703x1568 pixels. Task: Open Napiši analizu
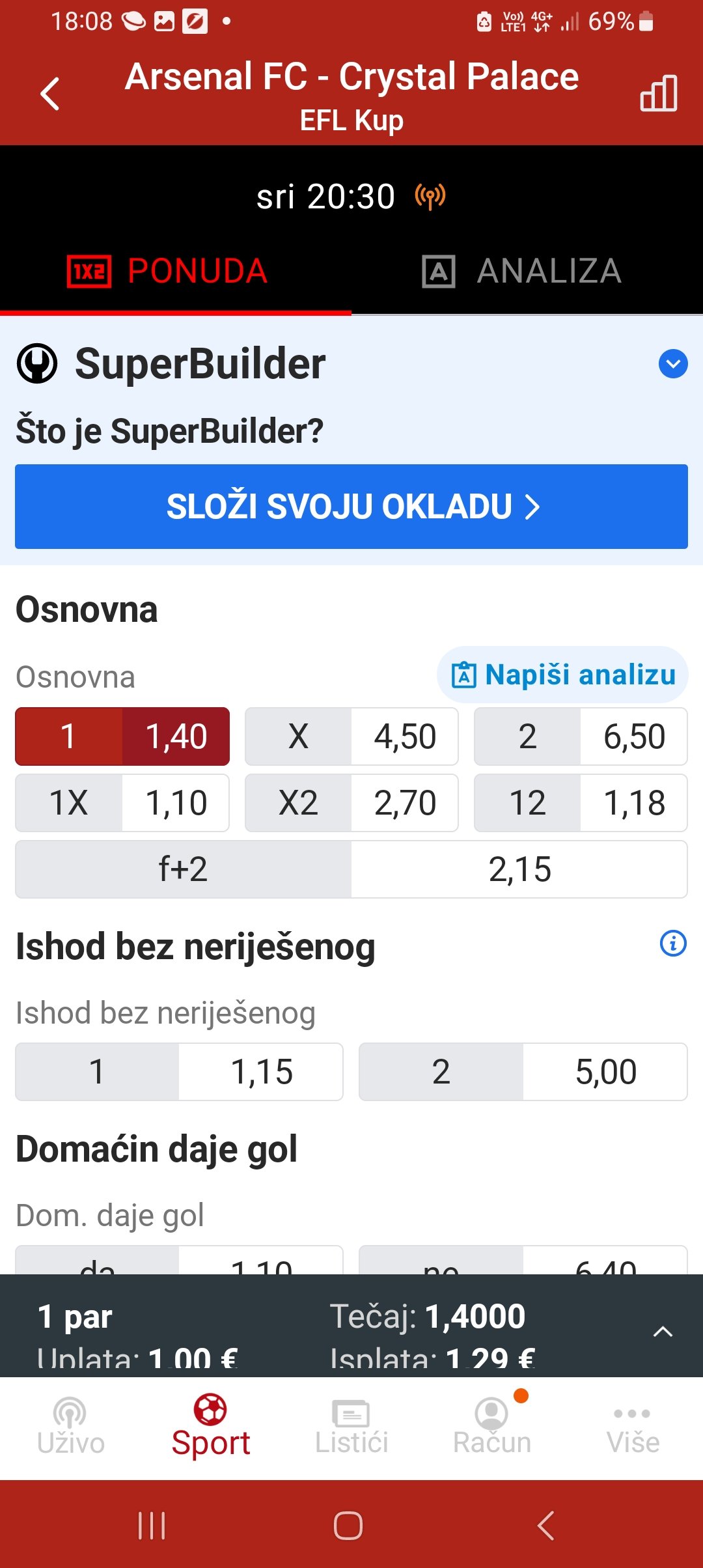click(562, 675)
